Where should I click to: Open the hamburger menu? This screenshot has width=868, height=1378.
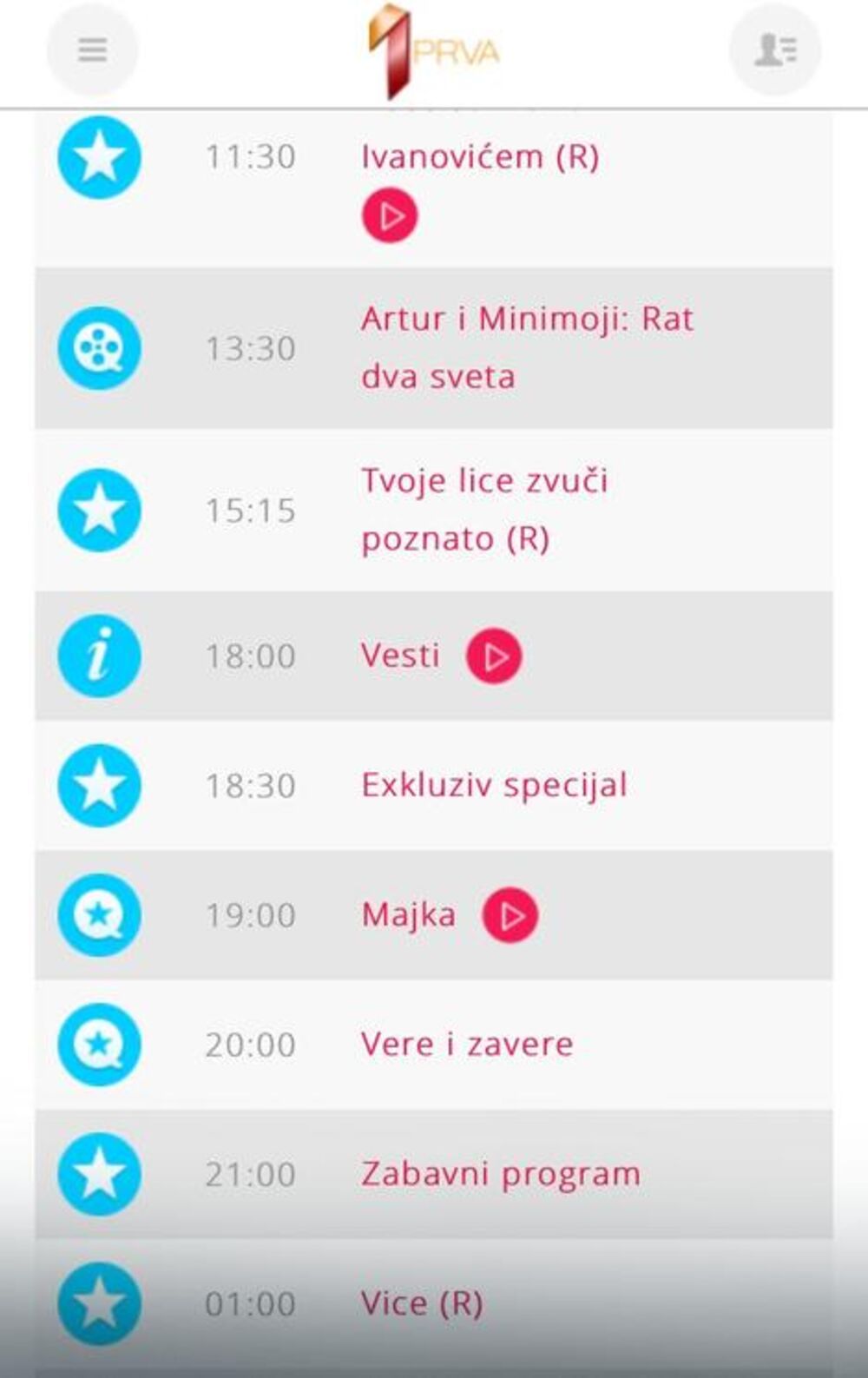(x=92, y=49)
